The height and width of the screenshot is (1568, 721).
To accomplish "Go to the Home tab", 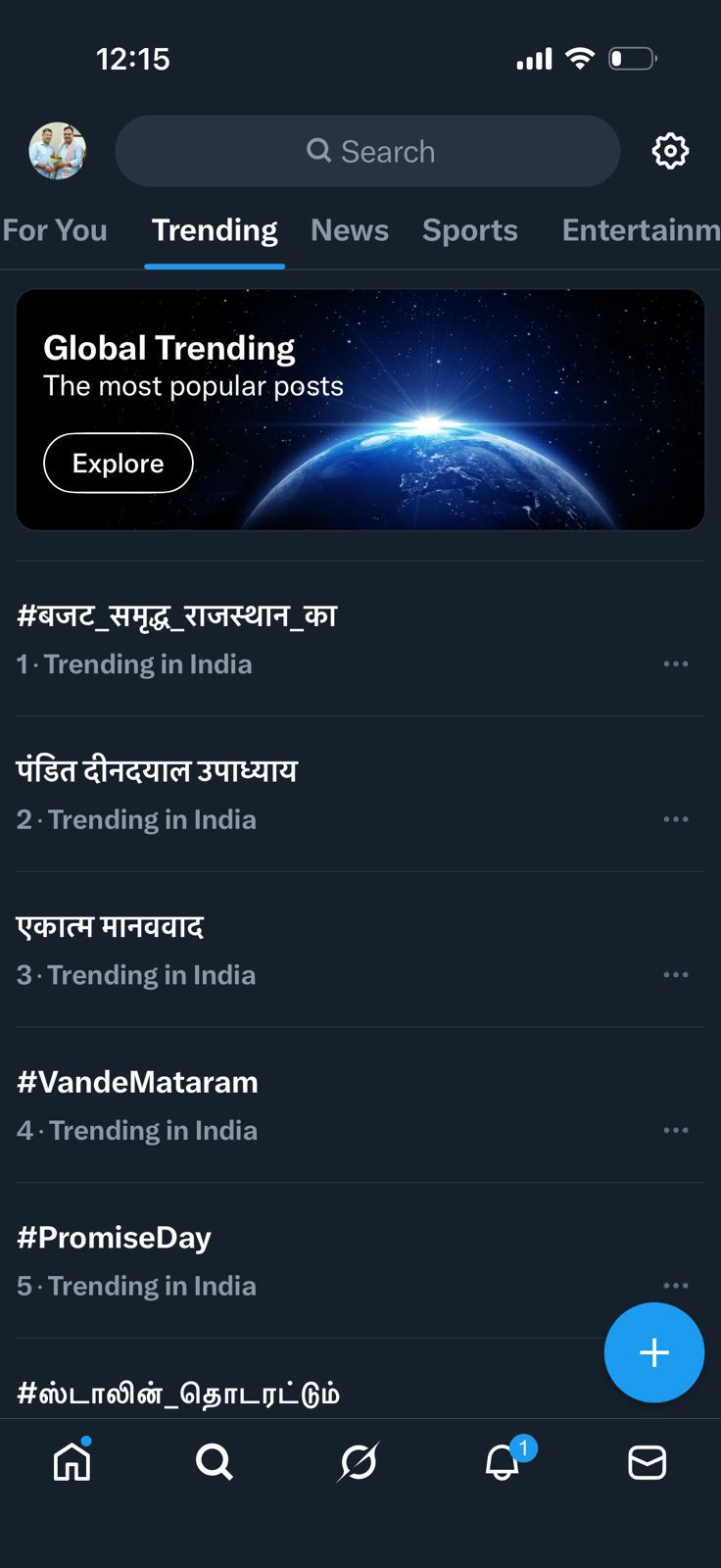I will point(72,1462).
